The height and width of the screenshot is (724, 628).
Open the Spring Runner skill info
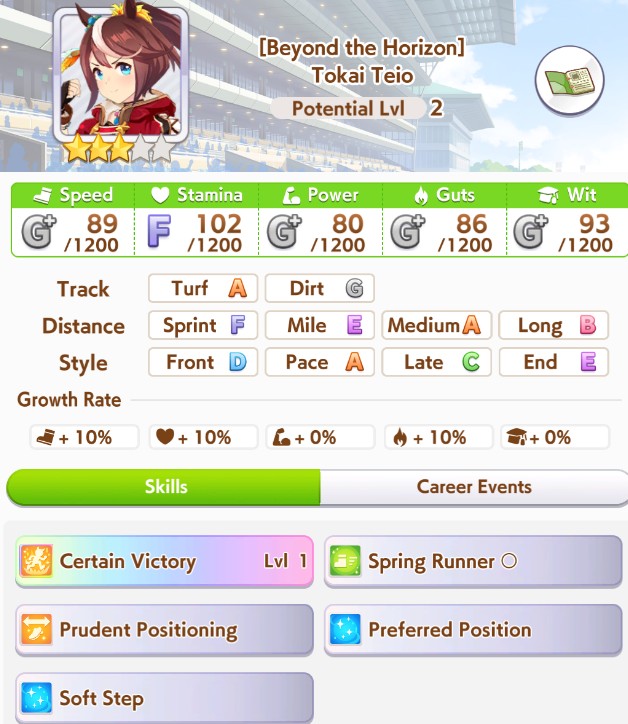[x=473, y=561]
